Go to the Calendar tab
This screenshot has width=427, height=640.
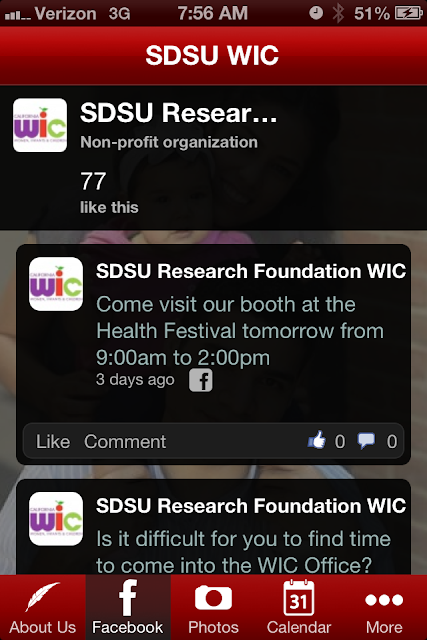pyautogui.click(x=299, y=607)
